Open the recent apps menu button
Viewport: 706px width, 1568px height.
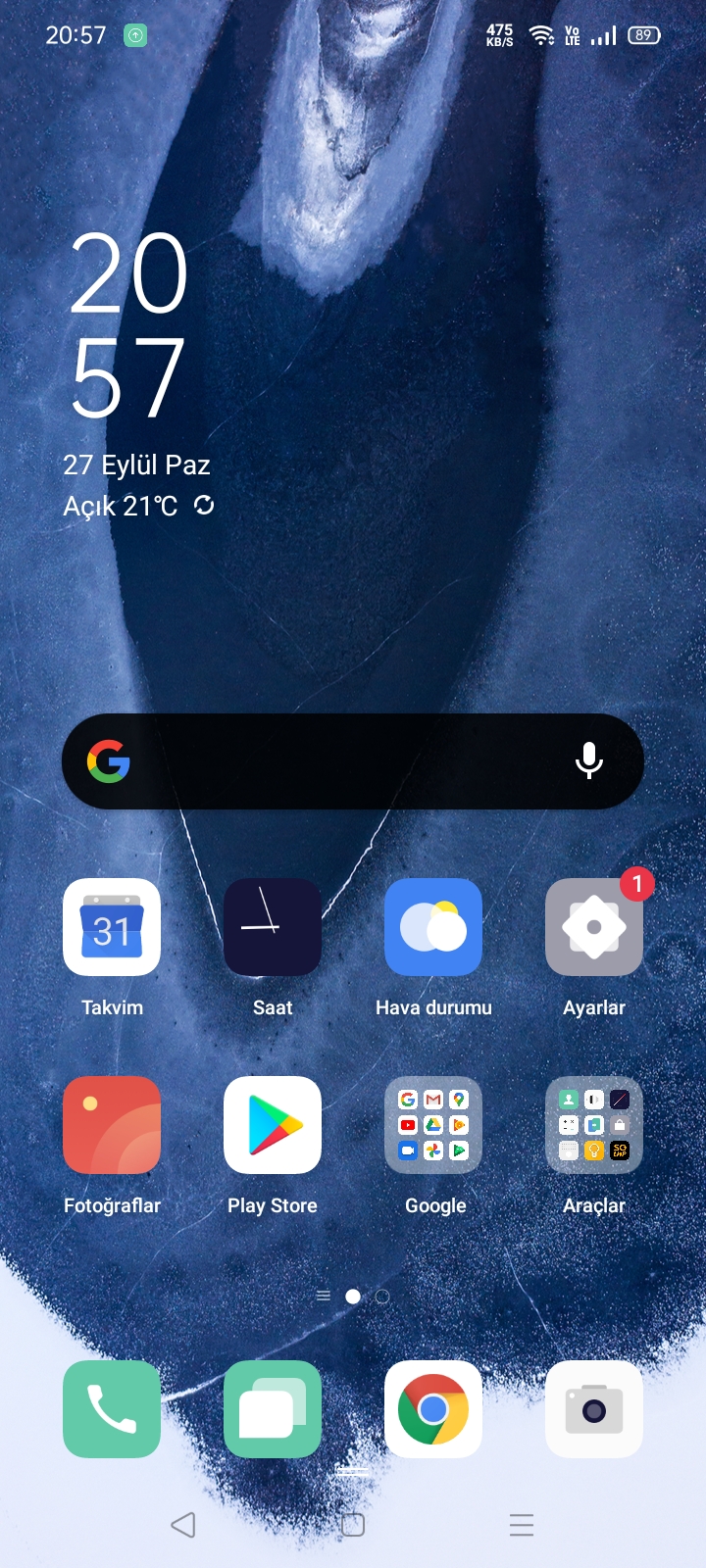(x=522, y=1525)
